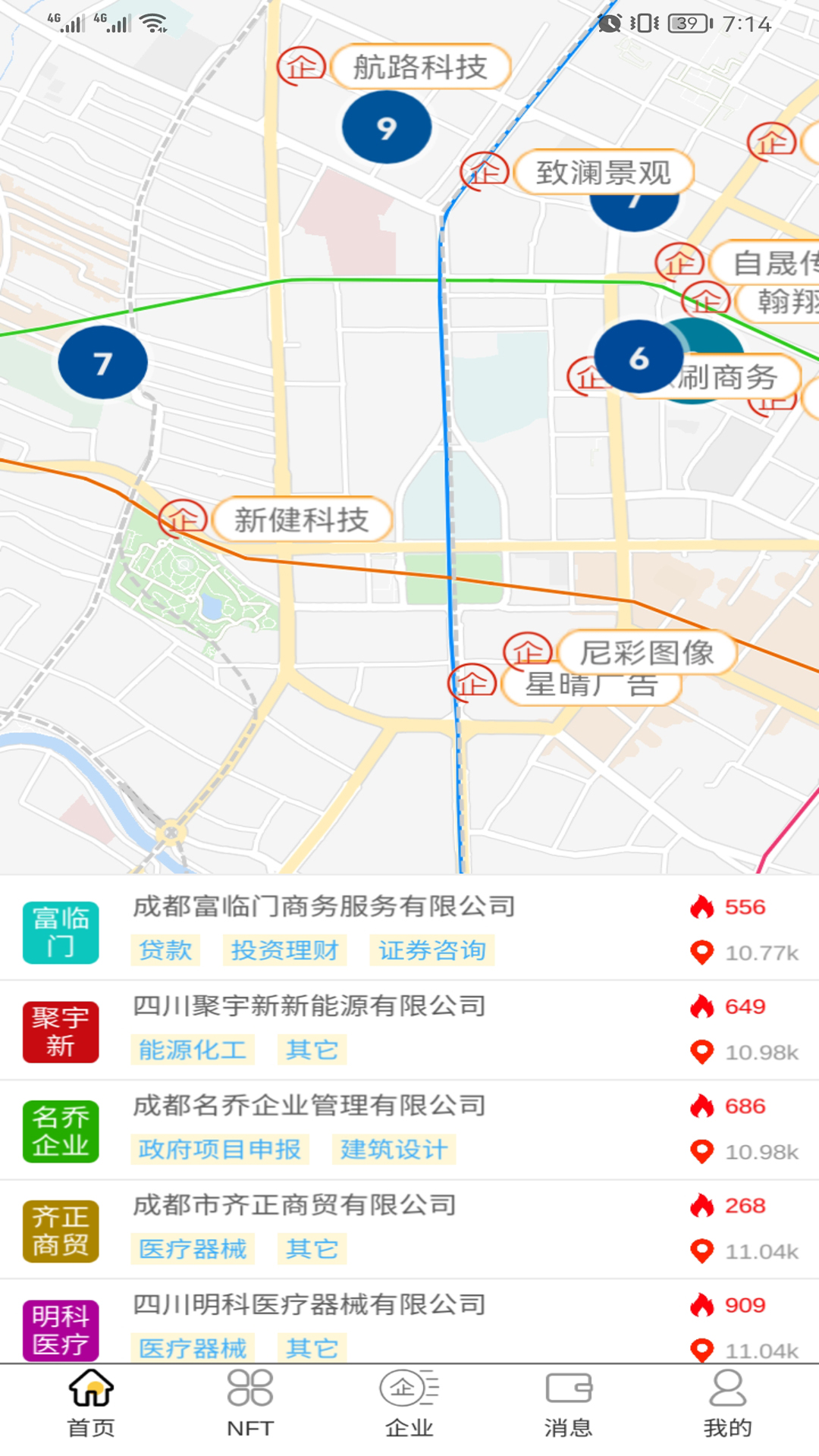This screenshot has height=1456, width=819.
Task: Select the 企 marker for 星晴广告
Action: (472, 683)
